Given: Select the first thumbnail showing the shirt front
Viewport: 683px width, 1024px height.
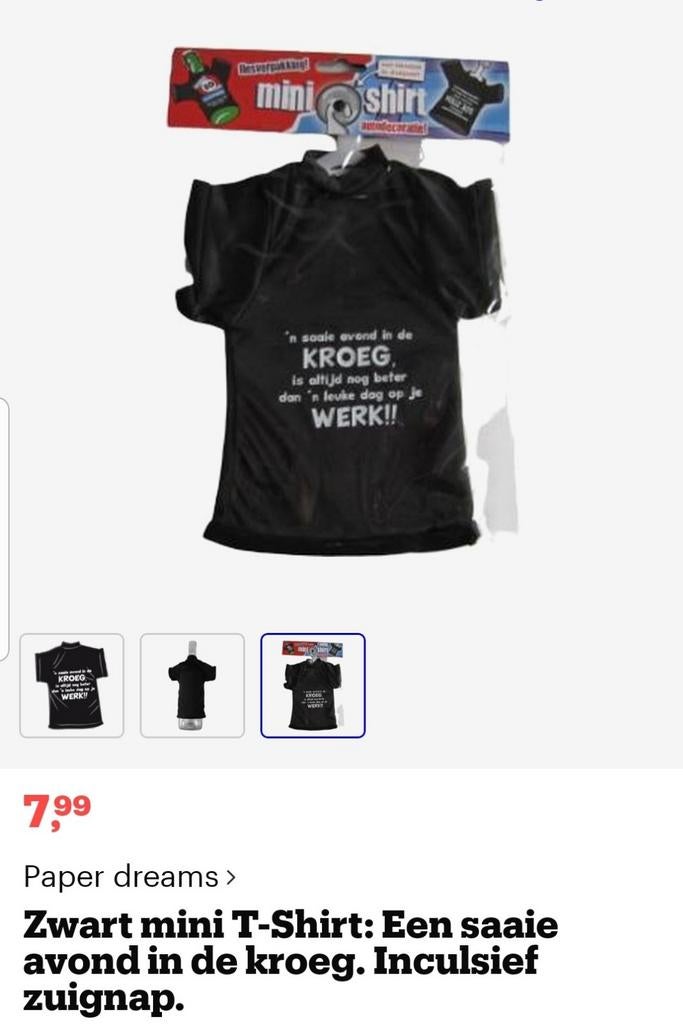Looking at the screenshot, I should [x=72, y=685].
